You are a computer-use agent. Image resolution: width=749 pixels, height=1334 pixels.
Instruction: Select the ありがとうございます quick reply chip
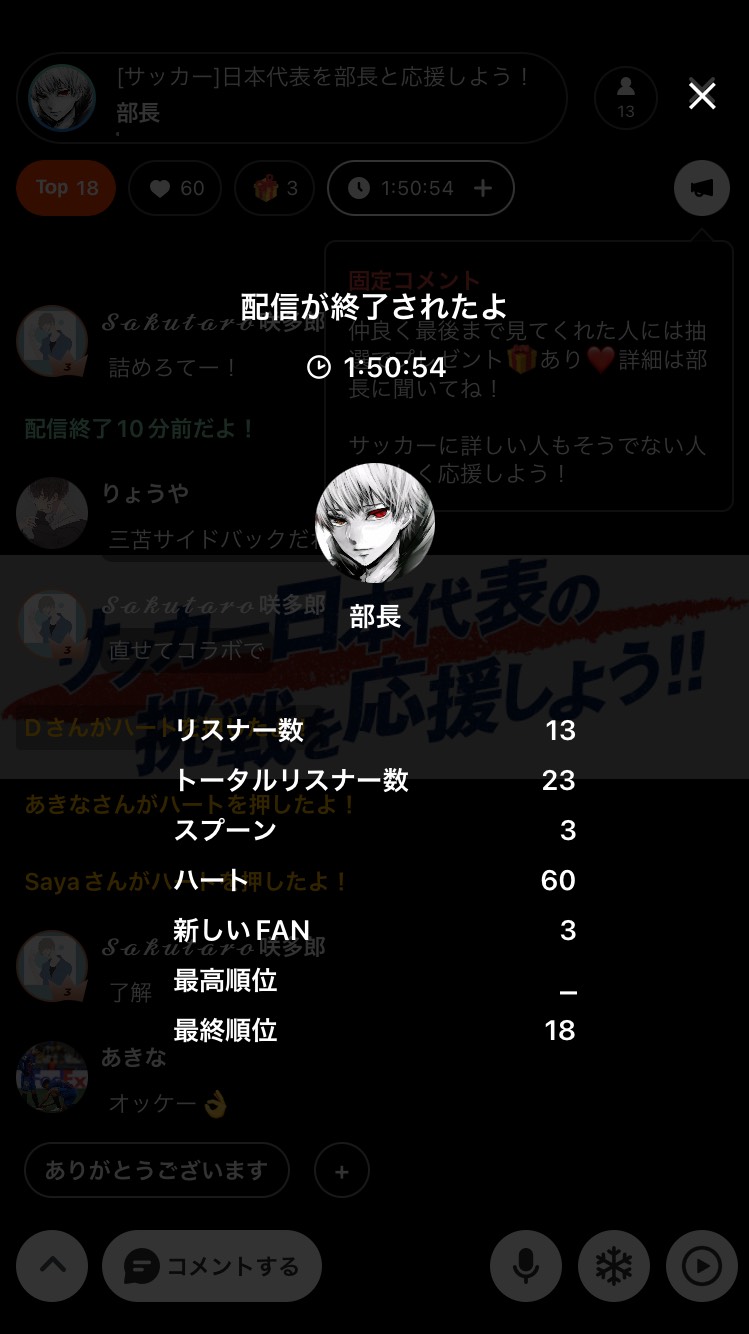click(156, 1170)
